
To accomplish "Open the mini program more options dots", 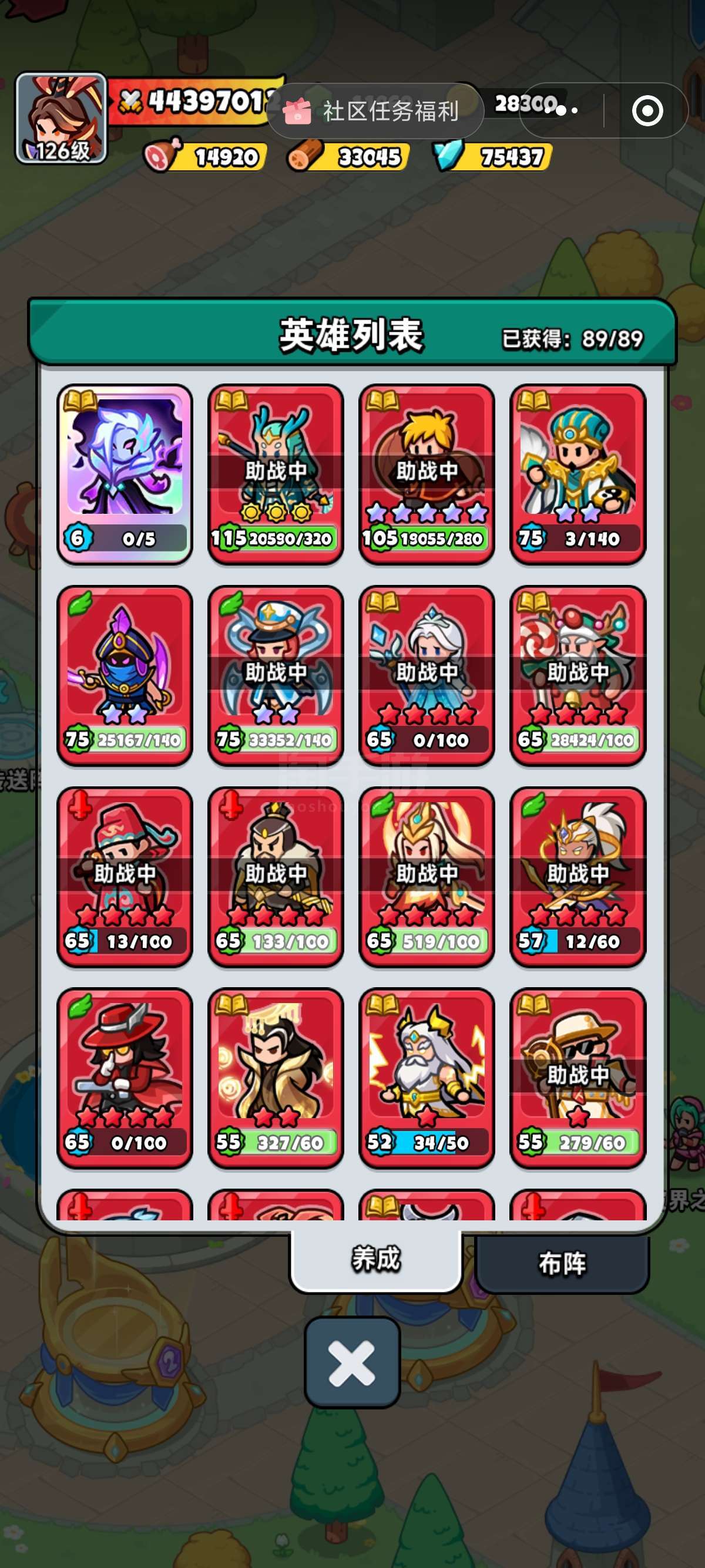I will click(x=561, y=111).
